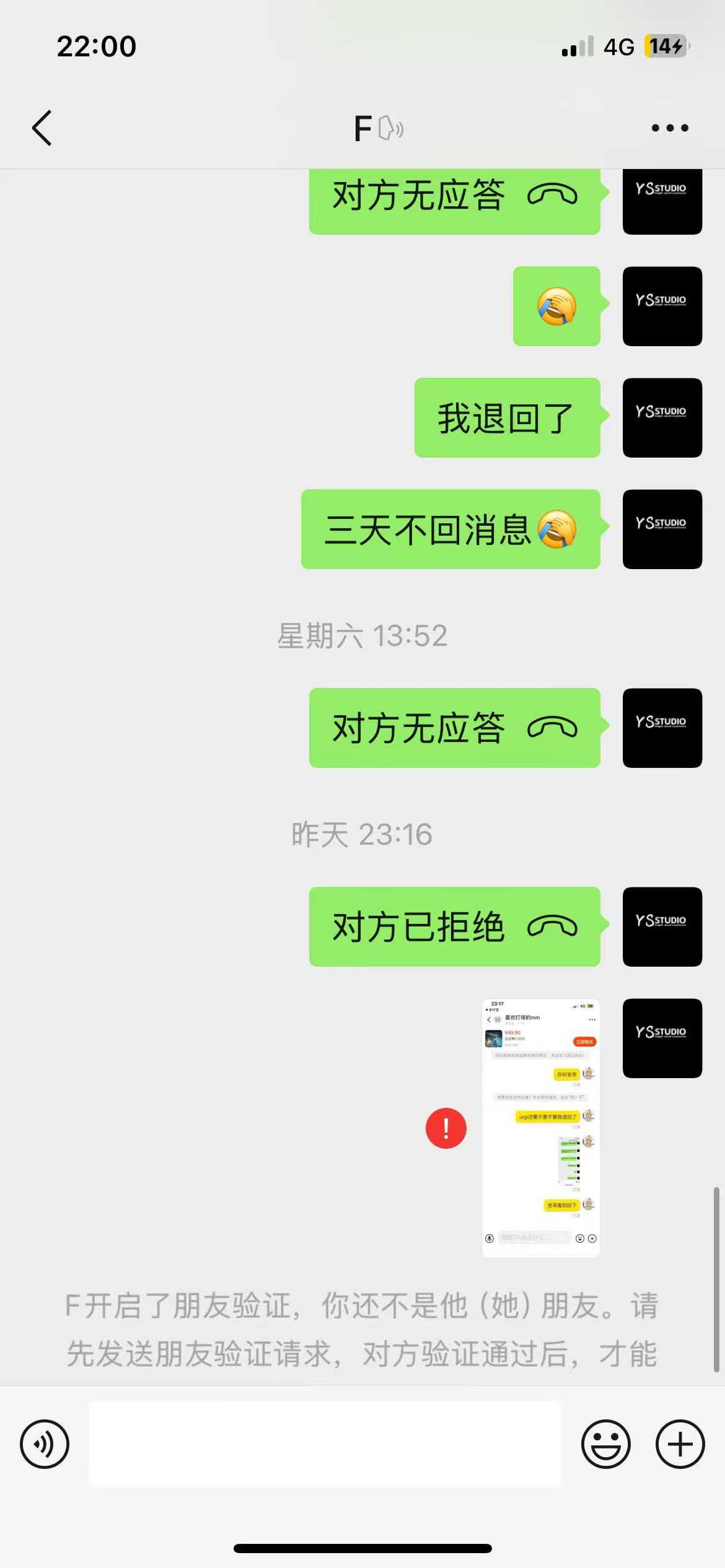
Task: Open the chat info overflow menu
Action: (x=670, y=128)
